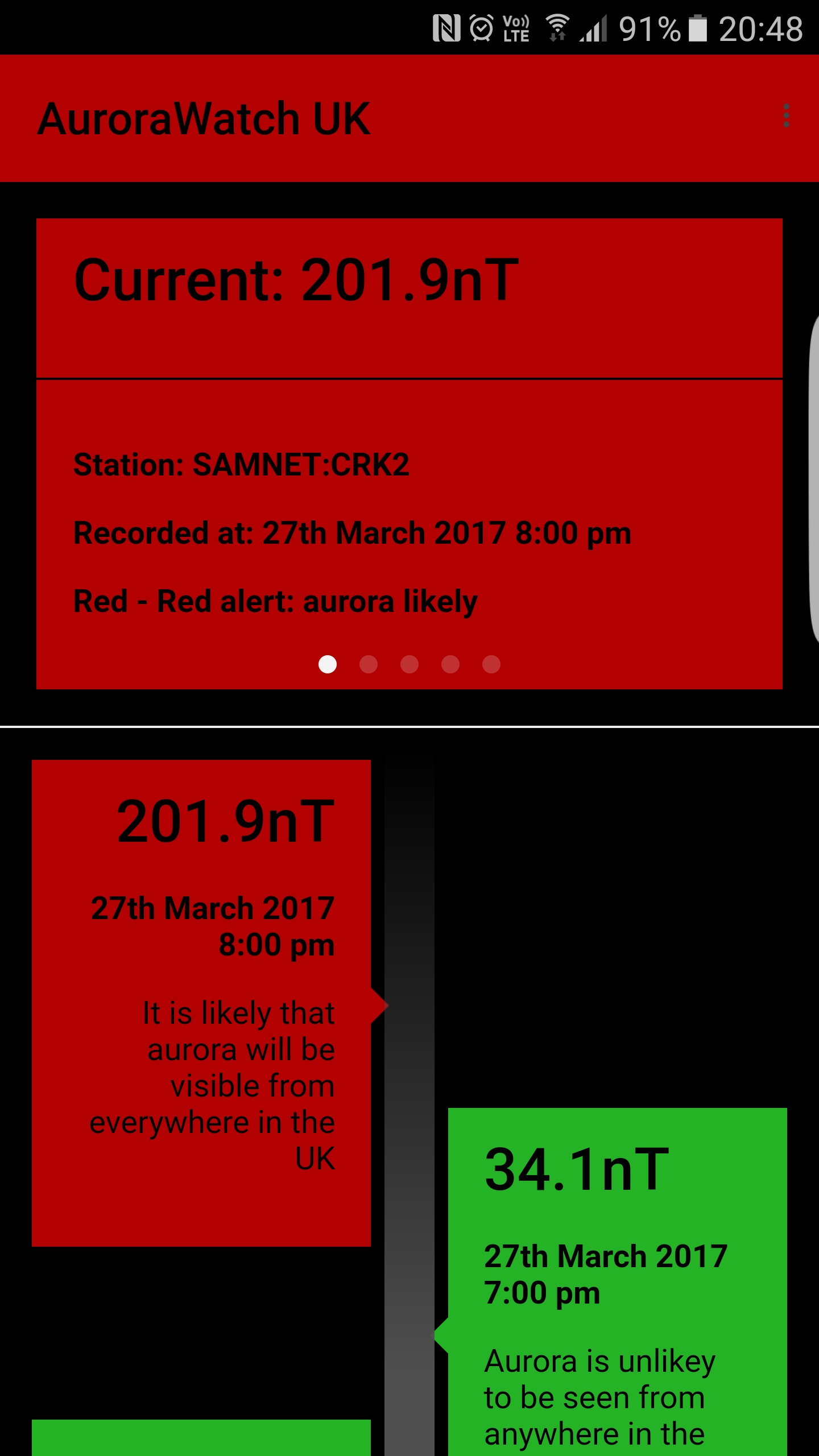Select the third page indicator dot
Screen dimensions: 819x1456
(x=409, y=664)
